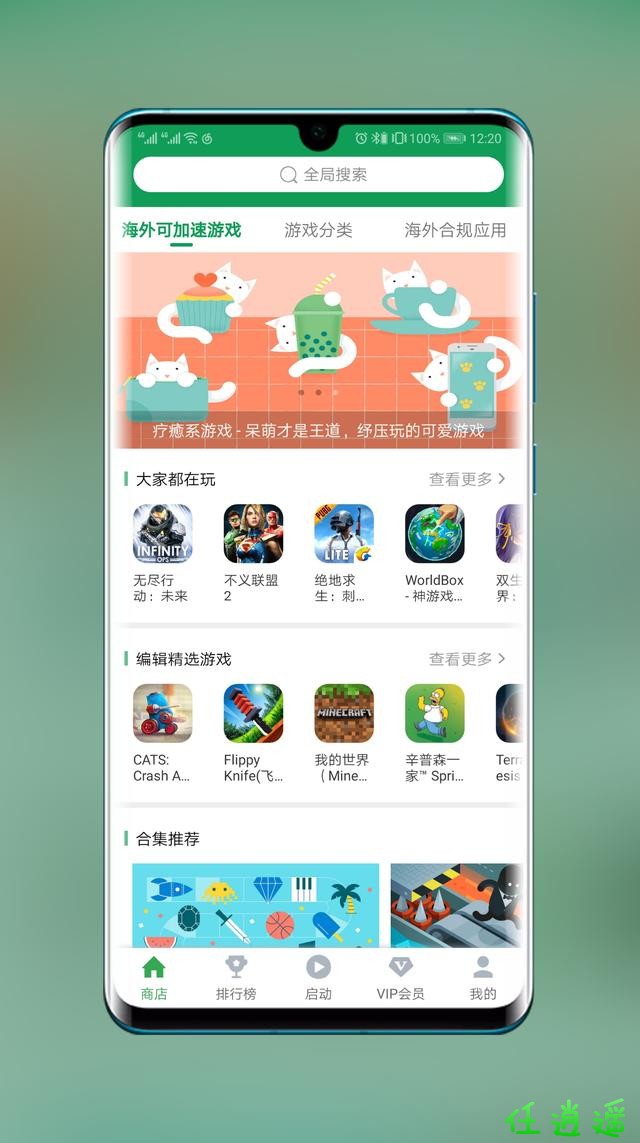Open CATS: Crash Arena game
This screenshot has width=640, height=1143.
[x=162, y=714]
